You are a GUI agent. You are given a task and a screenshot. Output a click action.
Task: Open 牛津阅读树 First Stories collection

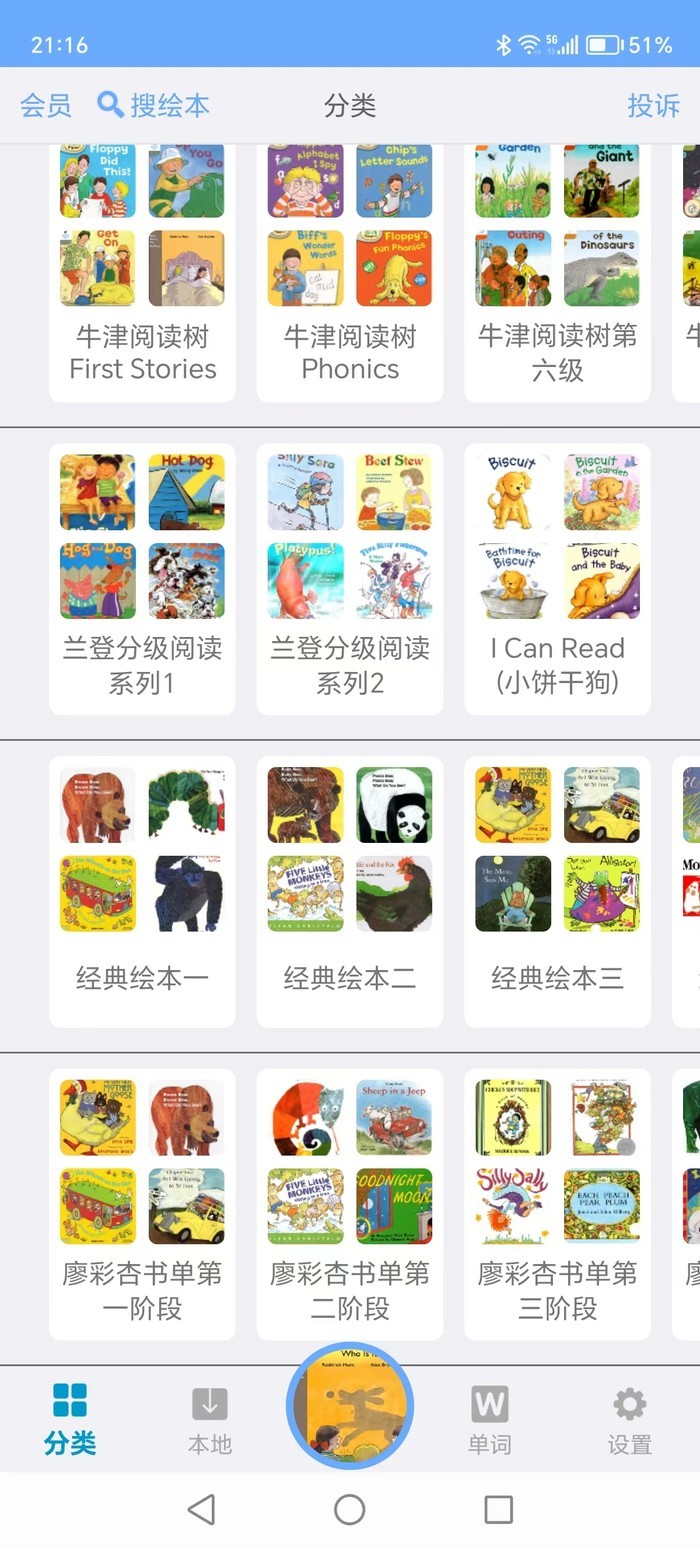tap(142, 273)
